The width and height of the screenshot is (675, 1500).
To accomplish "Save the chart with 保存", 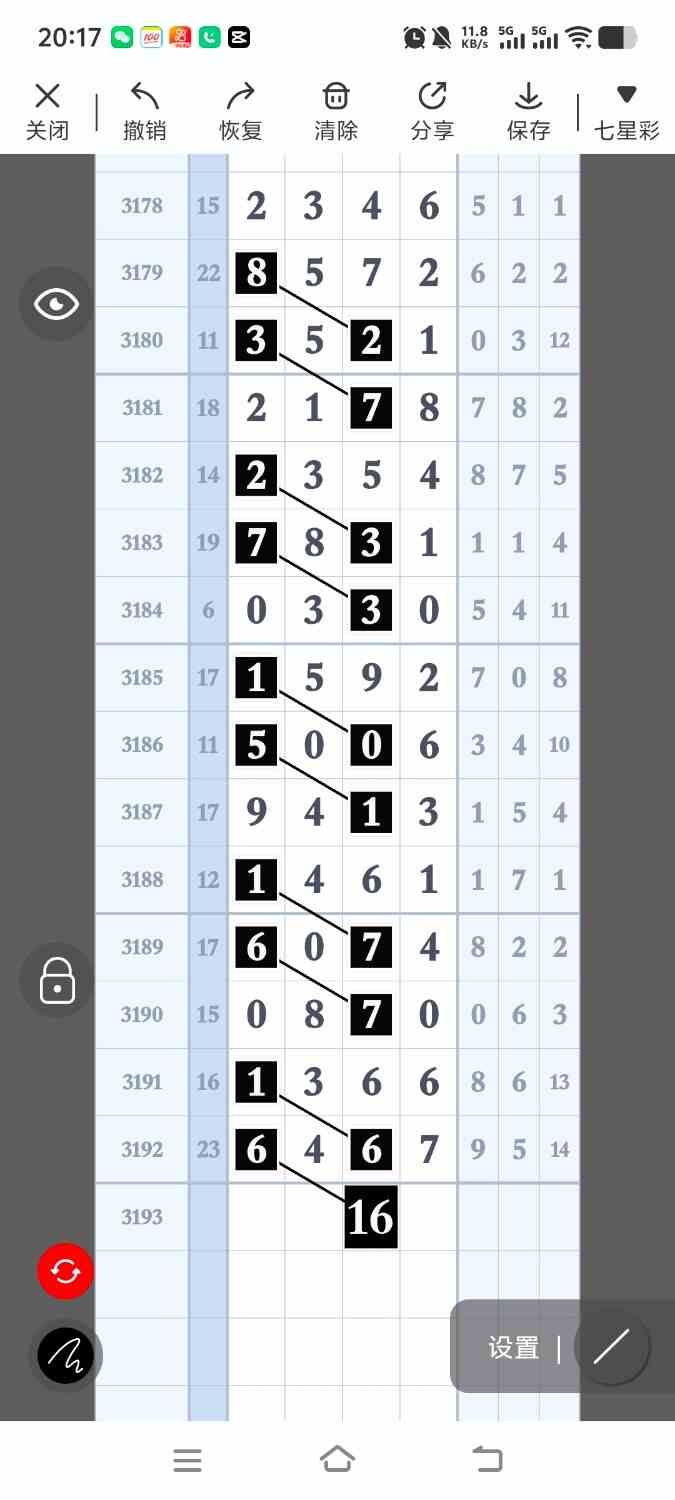I will coord(528,111).
